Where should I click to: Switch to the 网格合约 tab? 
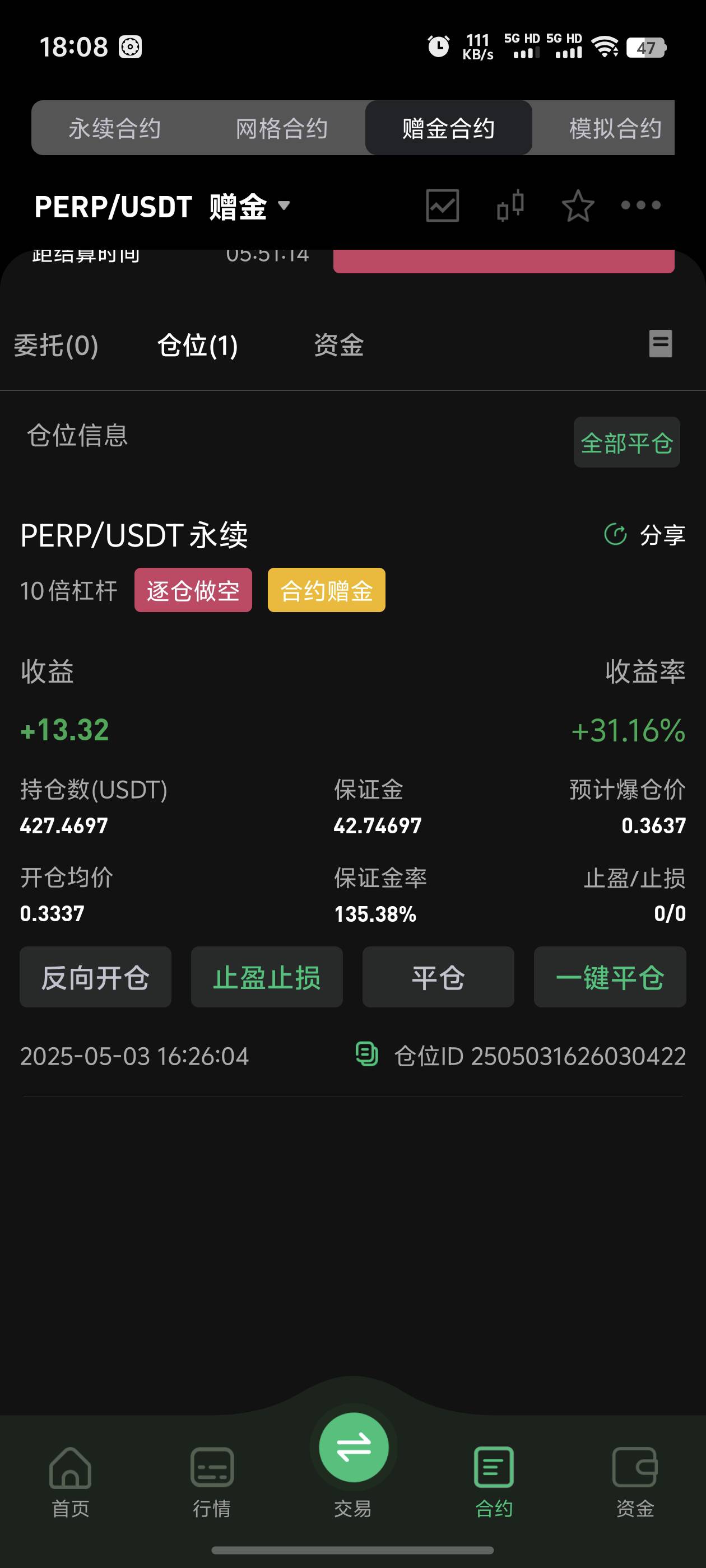pyautogui.click(x=281, y=128)
